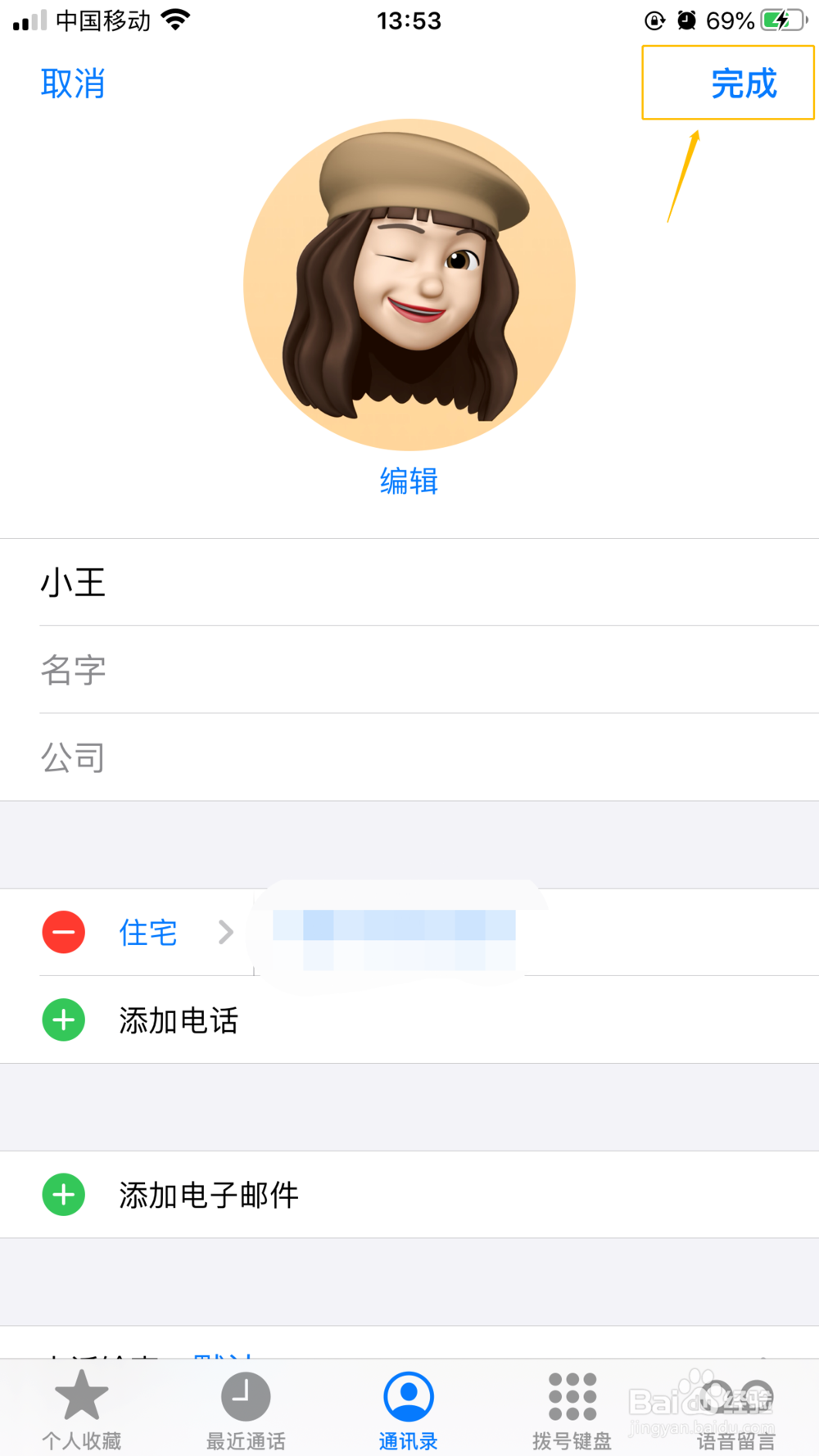Tap green plus to add a phone number
Viewport: 819px width, 1456px height.
coord(62,1020)
